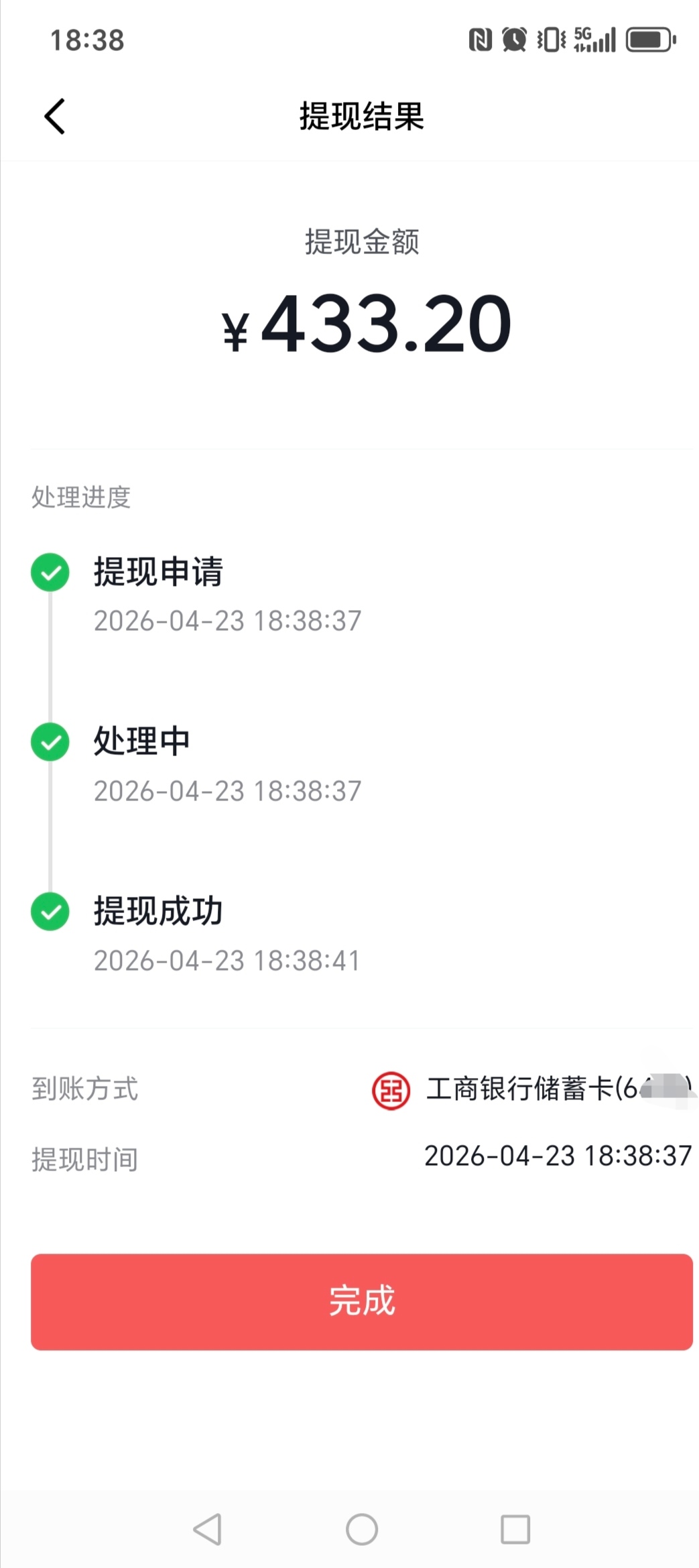Image resolution: width=699 pixels, height=1568 pixels.
Task: Go to the home screen via circle button
Action: pos(362,1529)
